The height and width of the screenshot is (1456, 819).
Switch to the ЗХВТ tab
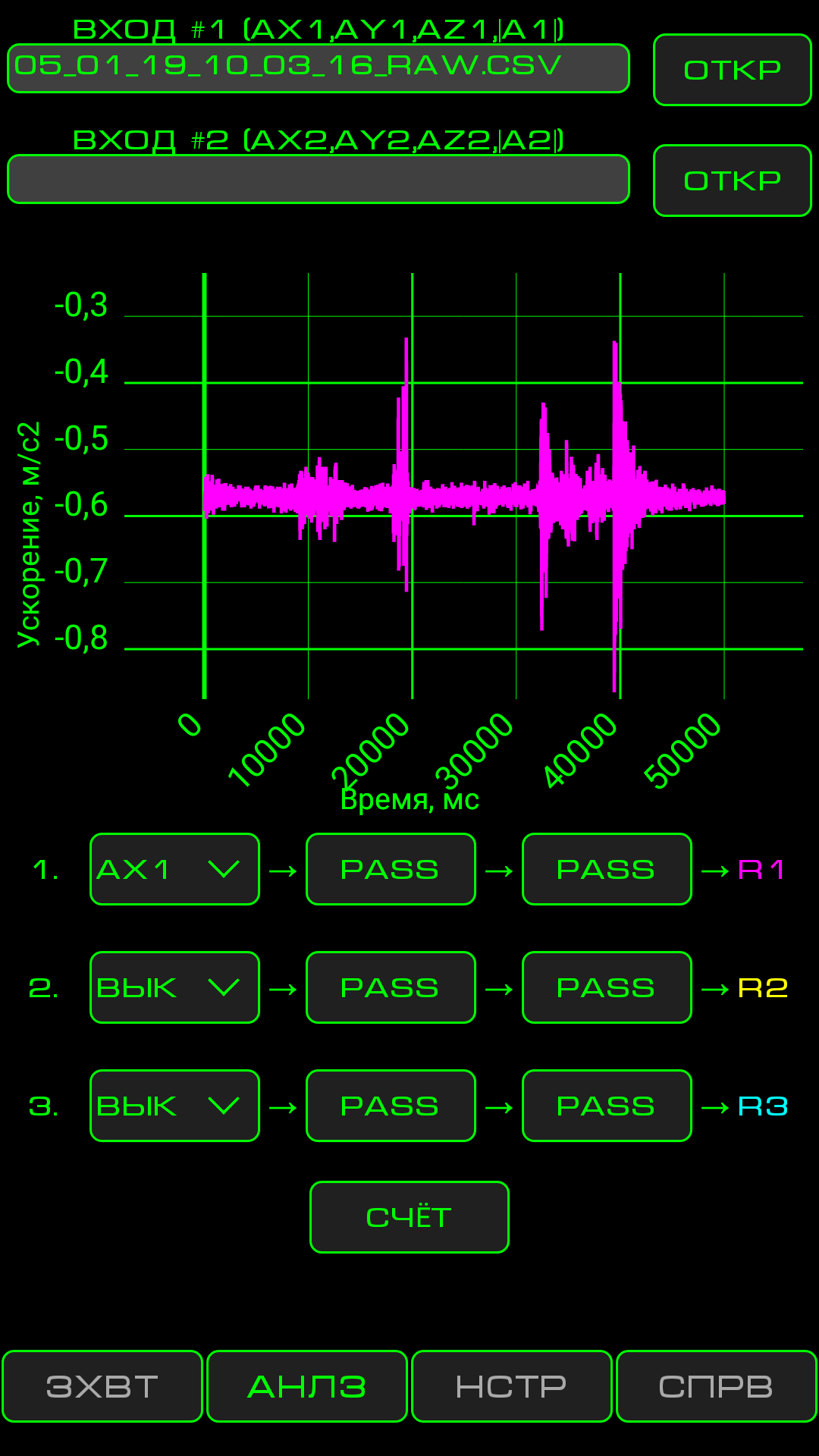(x=102, y=1386)
